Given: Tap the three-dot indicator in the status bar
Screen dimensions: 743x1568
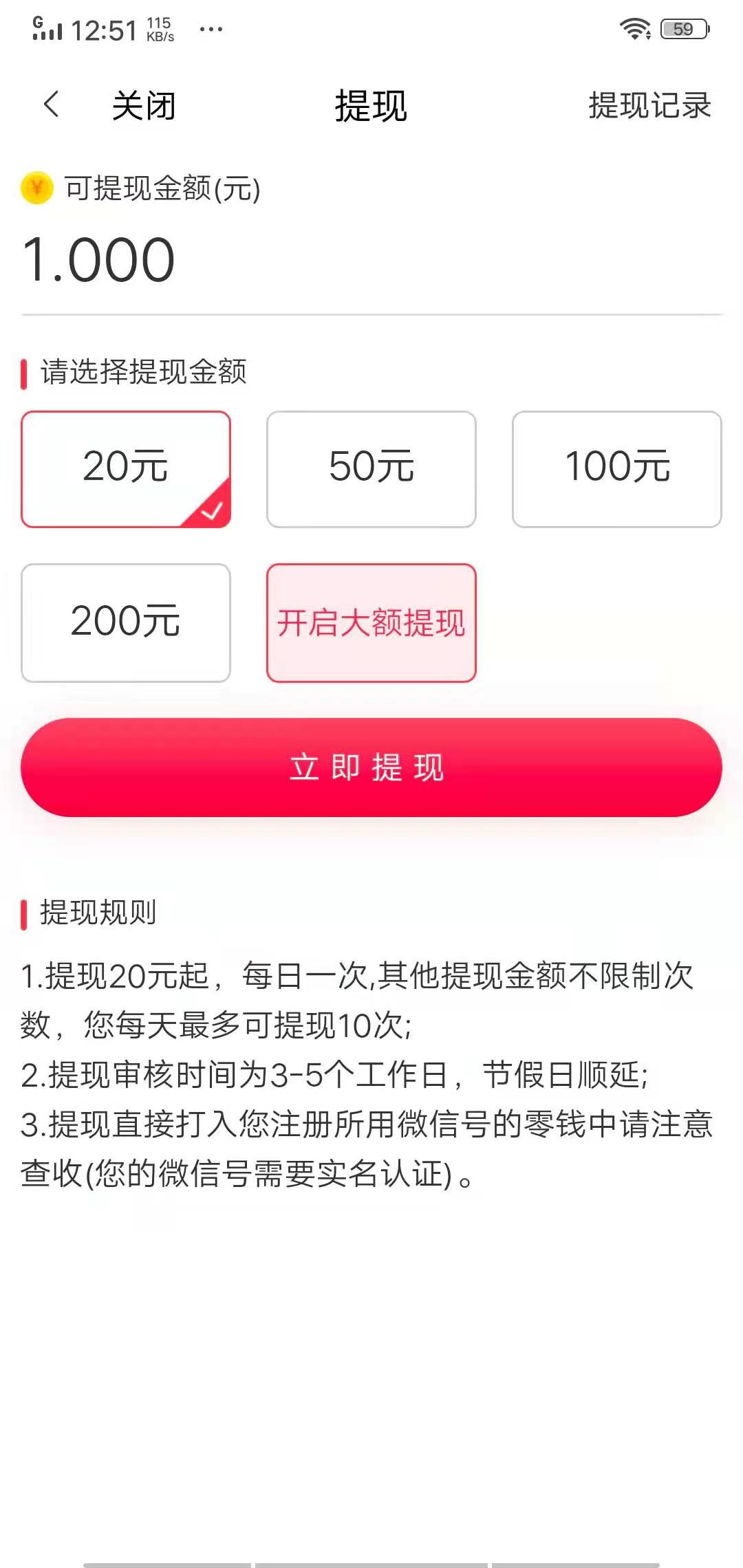Looking at the screenshot, I should 211,29.
